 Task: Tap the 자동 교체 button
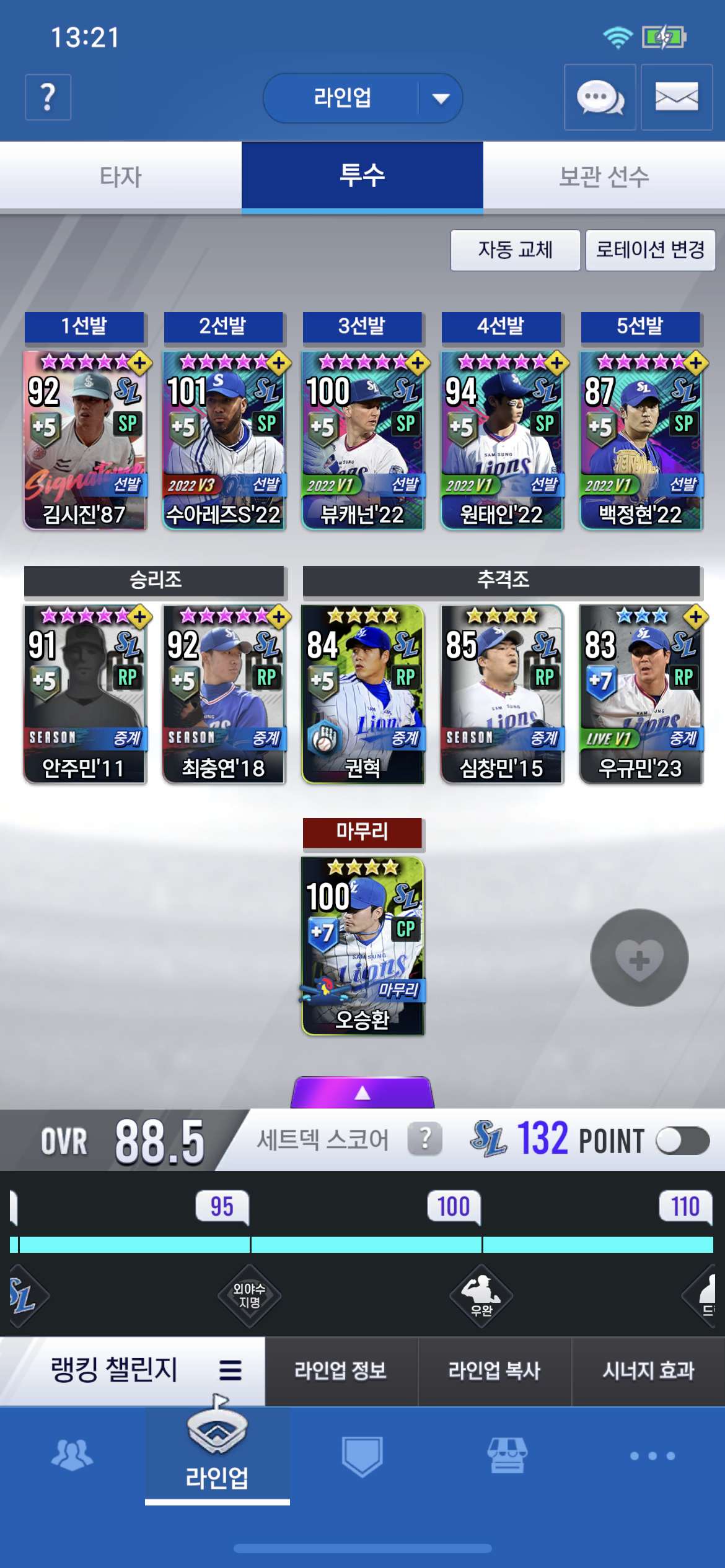(515, 250)
